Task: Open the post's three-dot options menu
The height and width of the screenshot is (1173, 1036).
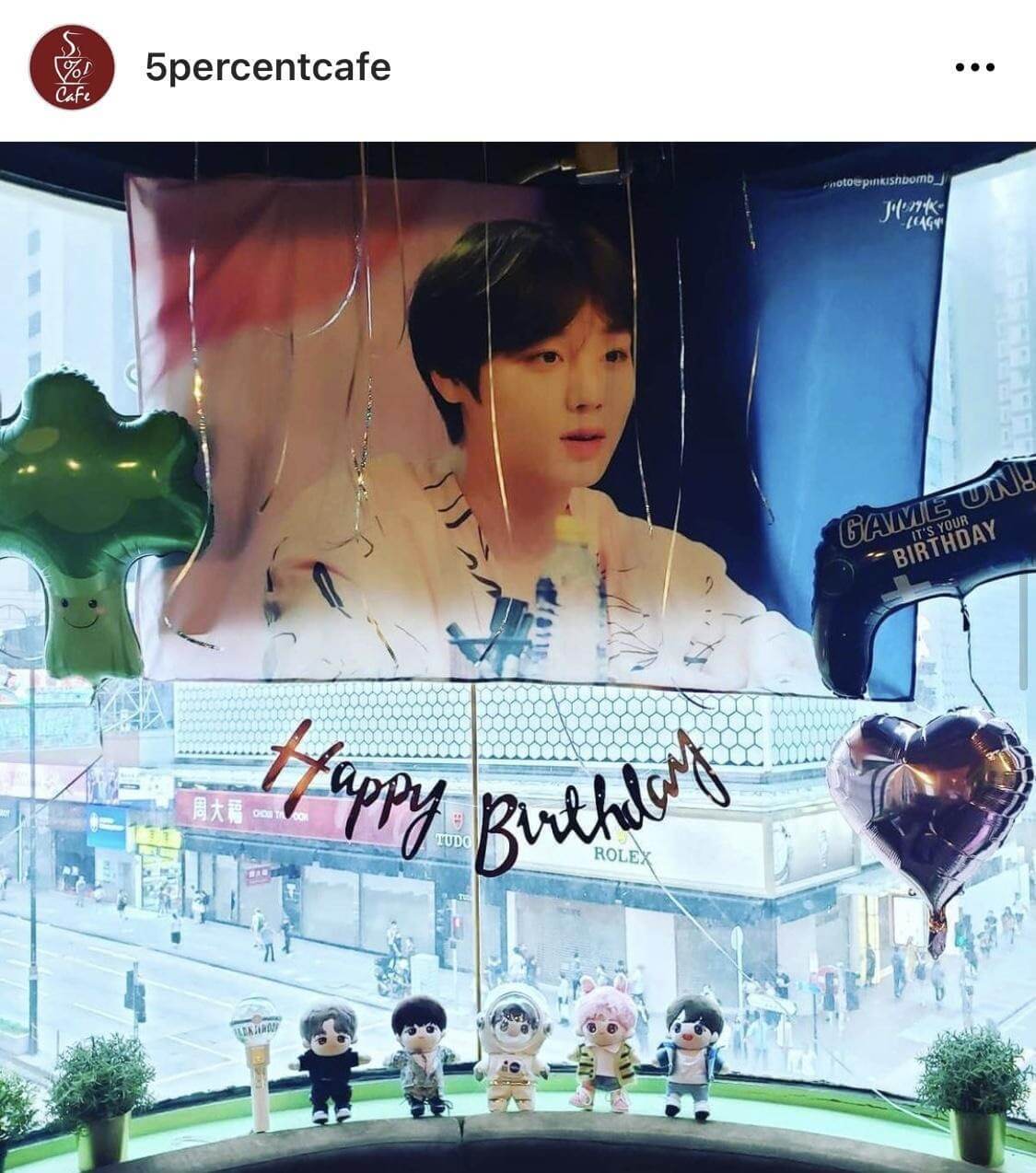Action: [x=974, y=68]
